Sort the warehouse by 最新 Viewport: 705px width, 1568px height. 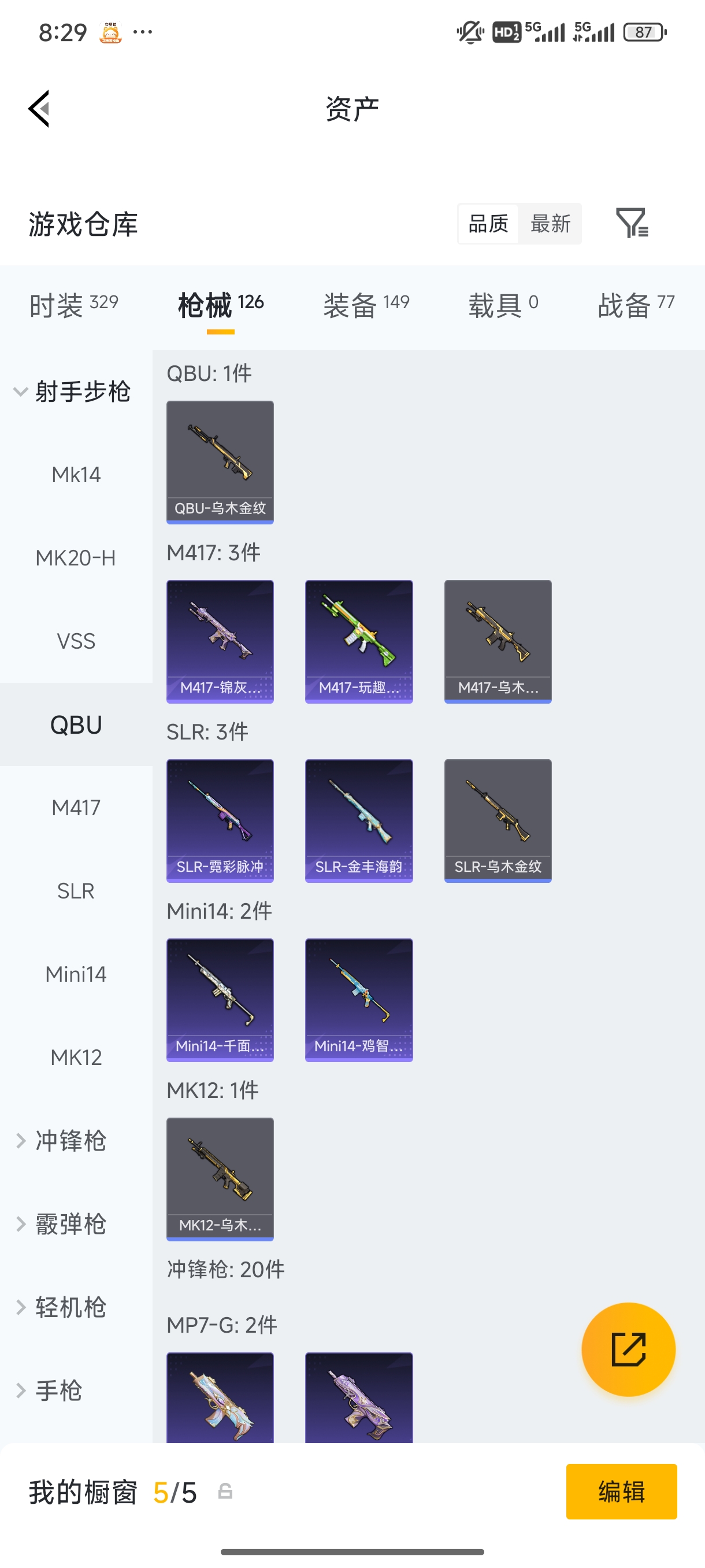pyautogui.click(x=550, y=223)
